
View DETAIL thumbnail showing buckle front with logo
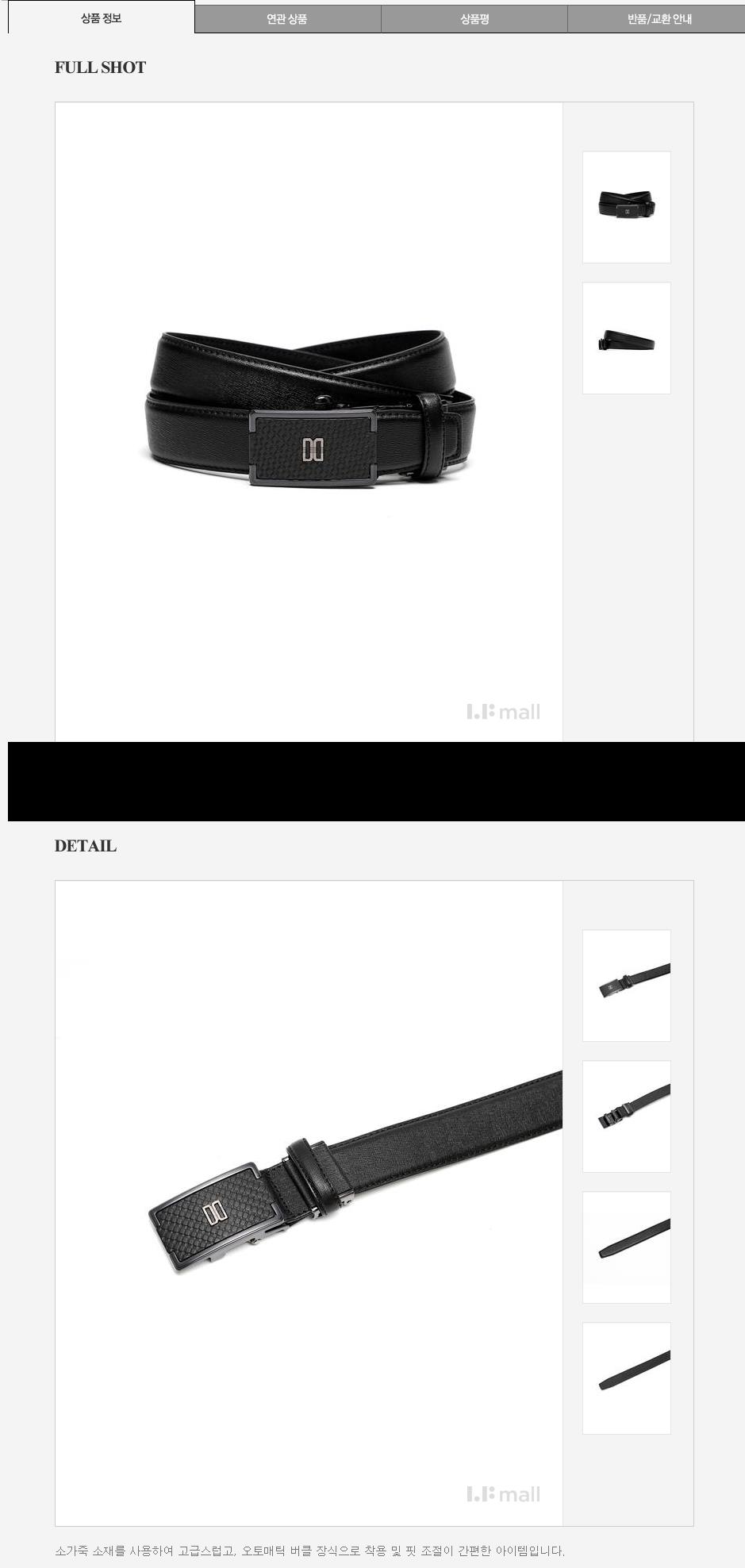point(626,986)
